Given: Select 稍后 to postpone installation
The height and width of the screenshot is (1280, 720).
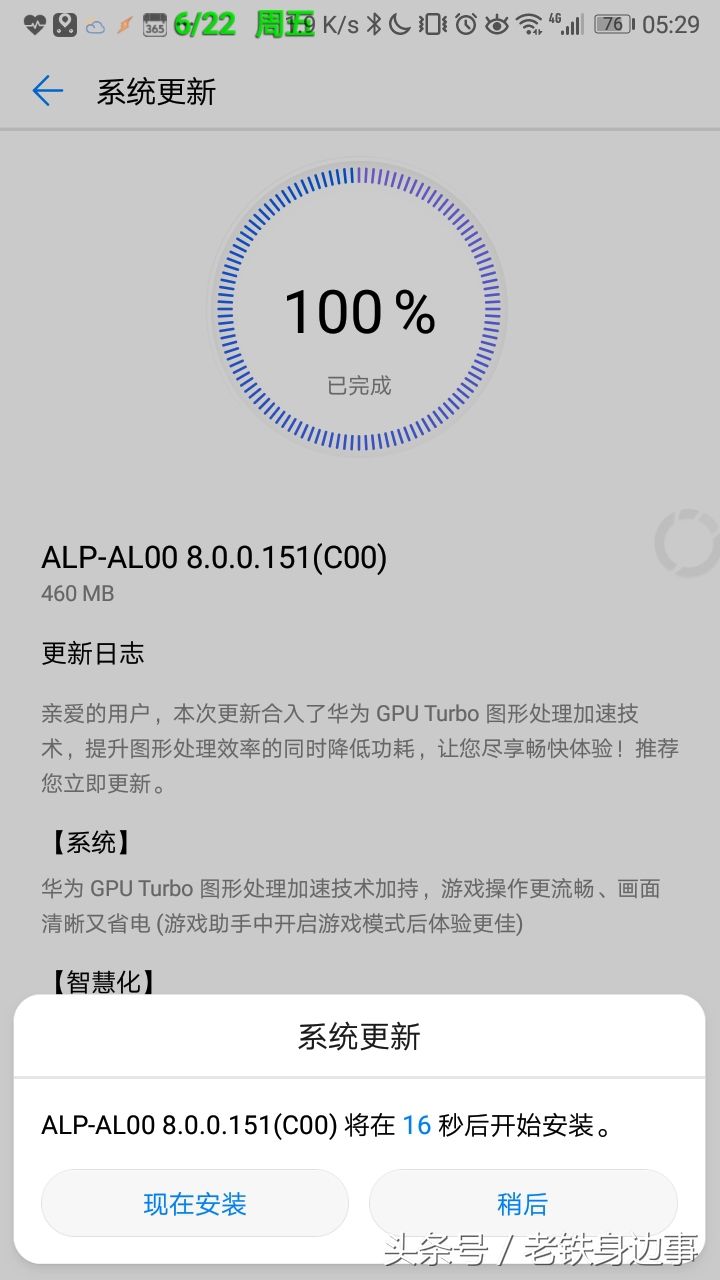Looking at the screenshot, I should point(522,1204).
